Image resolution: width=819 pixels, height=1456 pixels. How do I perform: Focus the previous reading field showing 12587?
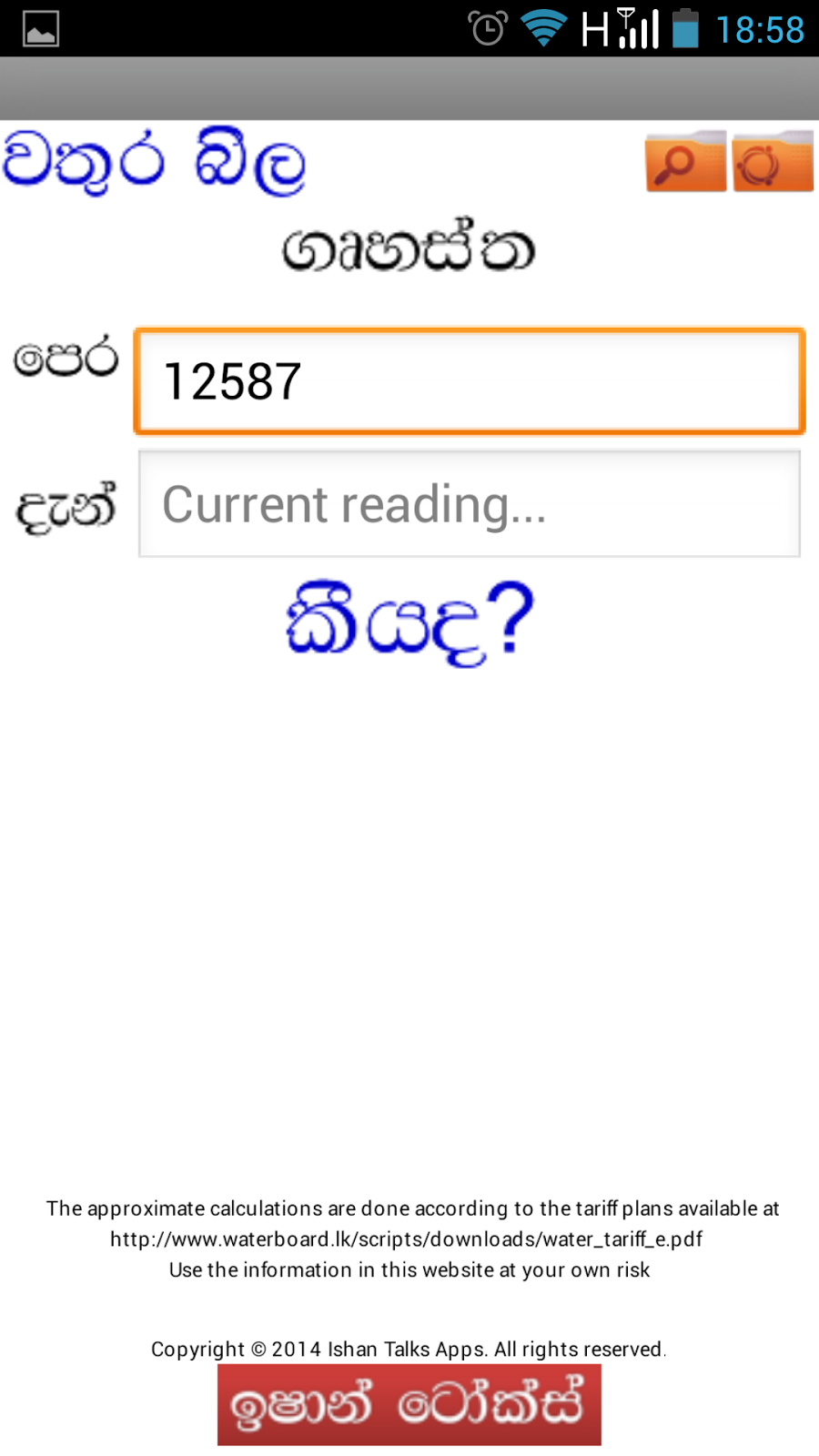(470, 380)
